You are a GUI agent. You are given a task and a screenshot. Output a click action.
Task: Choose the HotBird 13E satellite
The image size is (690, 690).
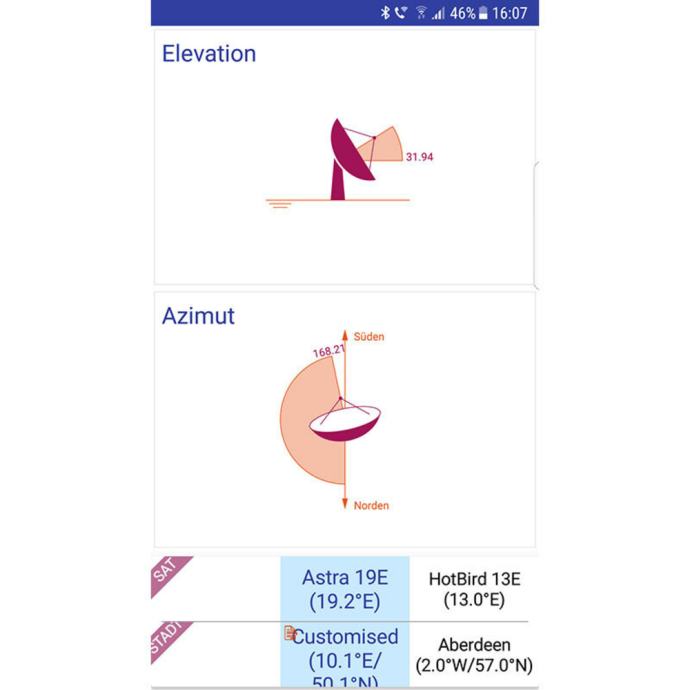474,589
